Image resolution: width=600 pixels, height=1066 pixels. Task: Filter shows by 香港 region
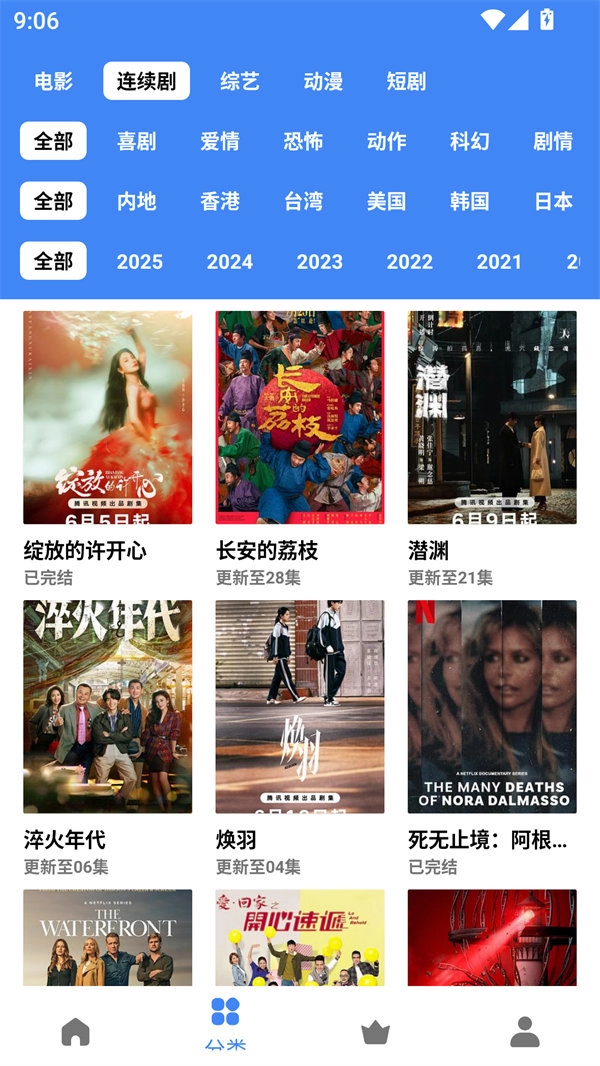(220, 202)
